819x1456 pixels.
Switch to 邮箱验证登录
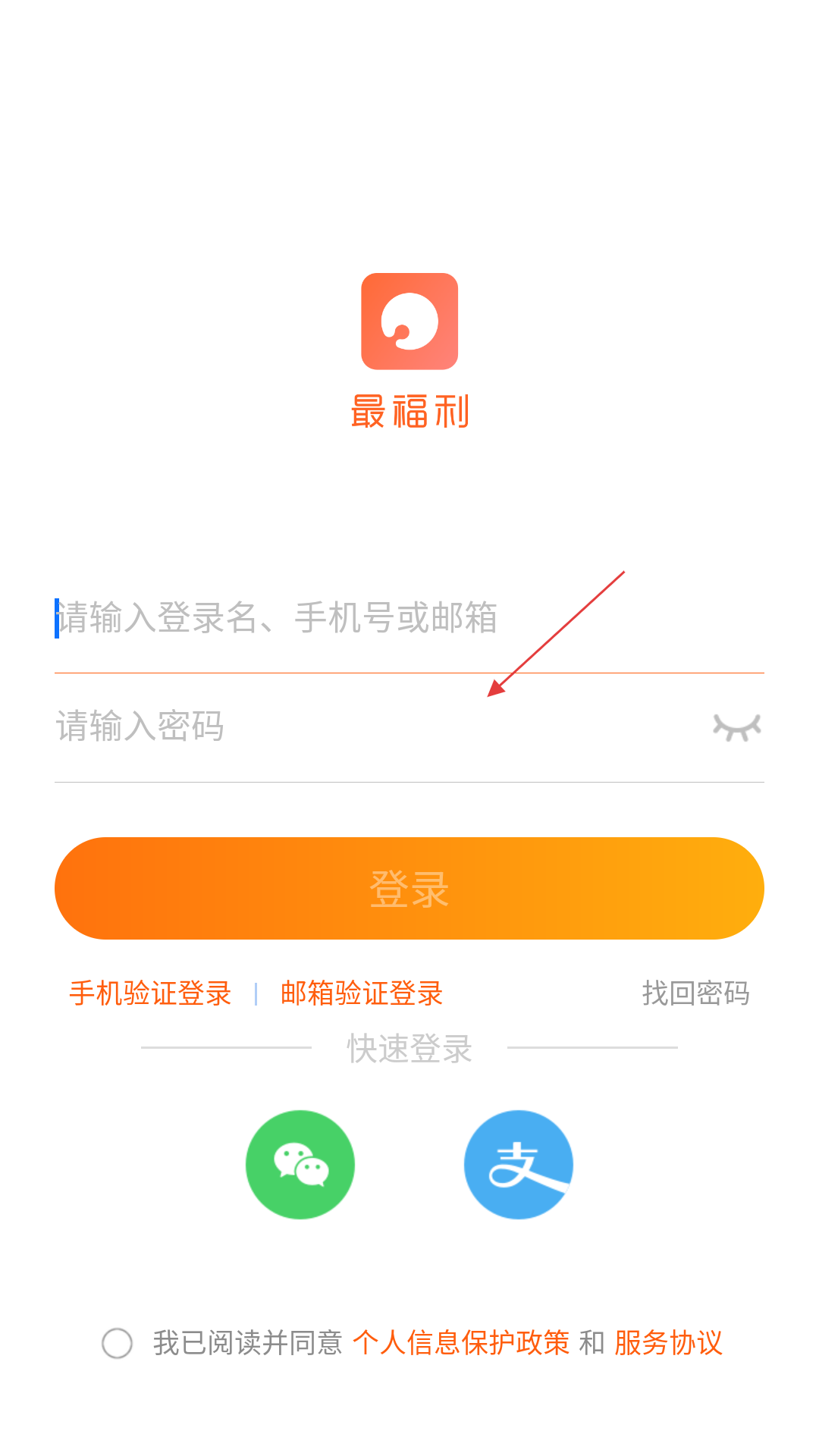[x=362, y=993]
